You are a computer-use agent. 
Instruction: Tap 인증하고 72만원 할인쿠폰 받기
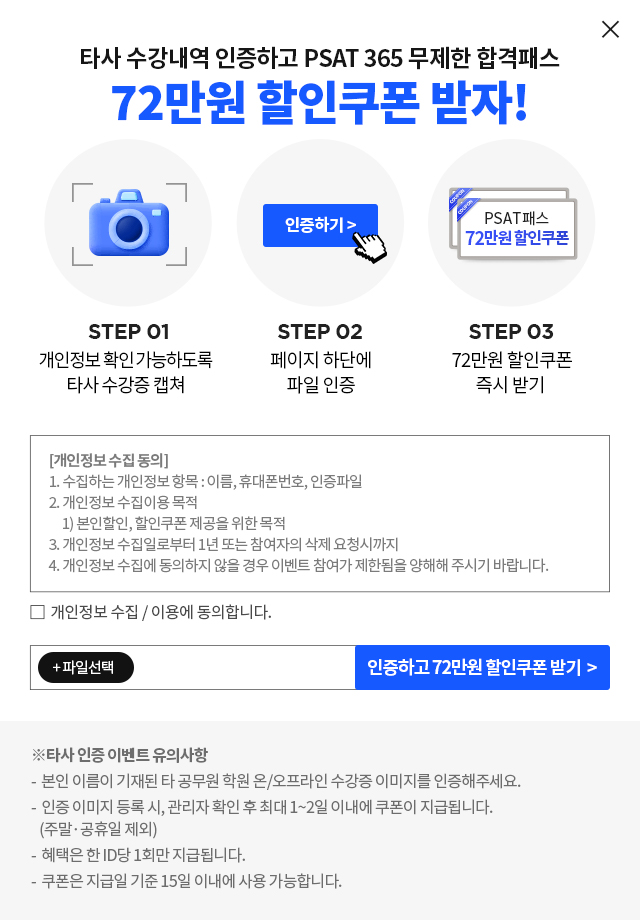(482, 667)
